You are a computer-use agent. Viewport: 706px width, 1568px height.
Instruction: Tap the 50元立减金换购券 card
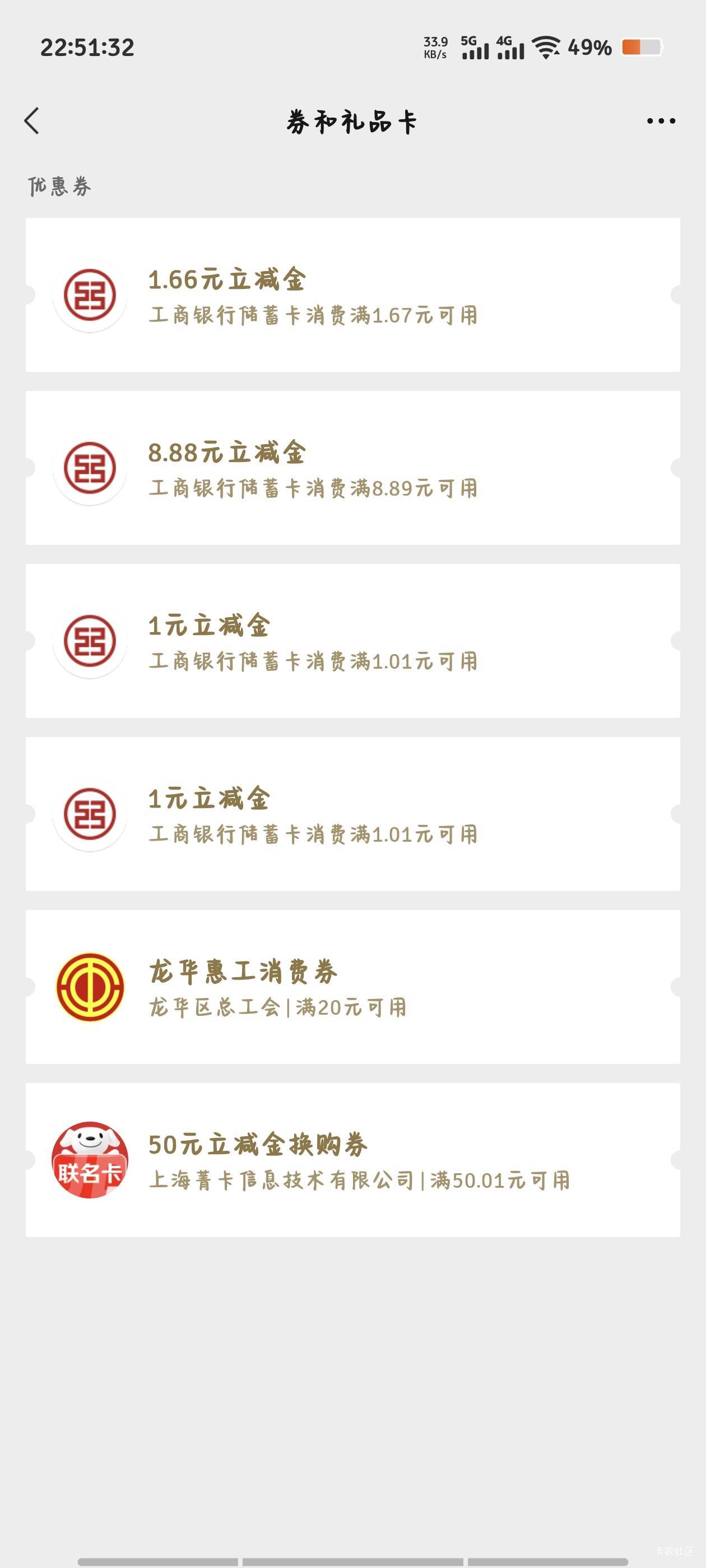pyautogui.click(x=352, y=1160)
